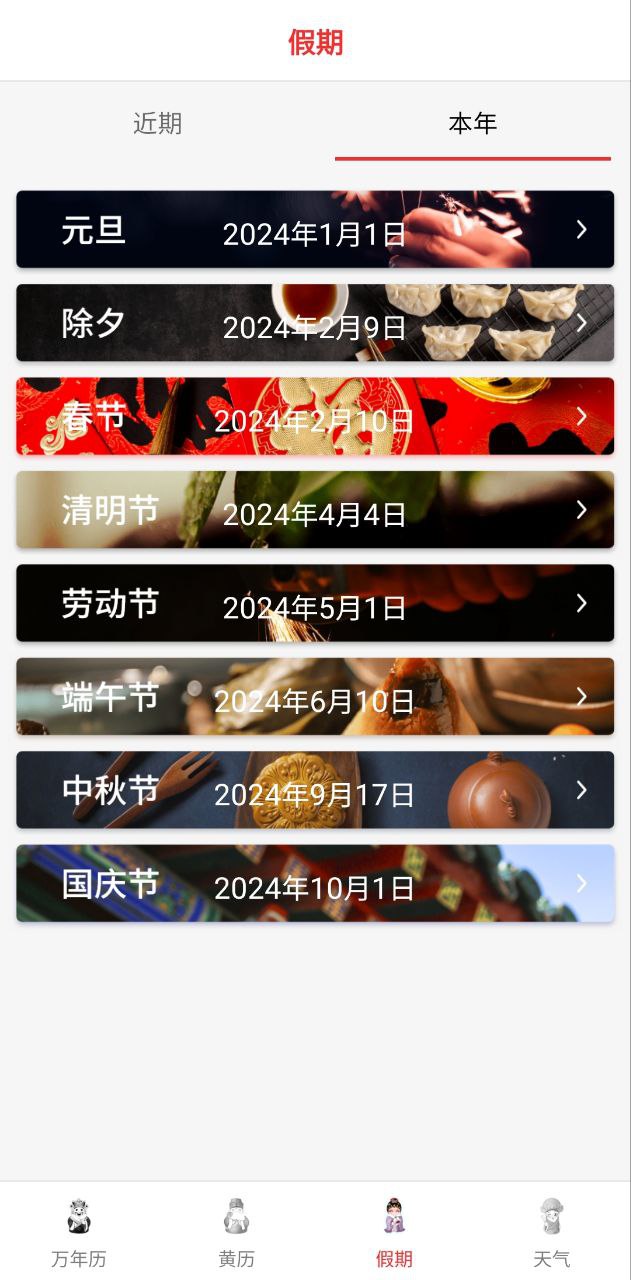Switch to the 黄历 tab

point(237,1232)
